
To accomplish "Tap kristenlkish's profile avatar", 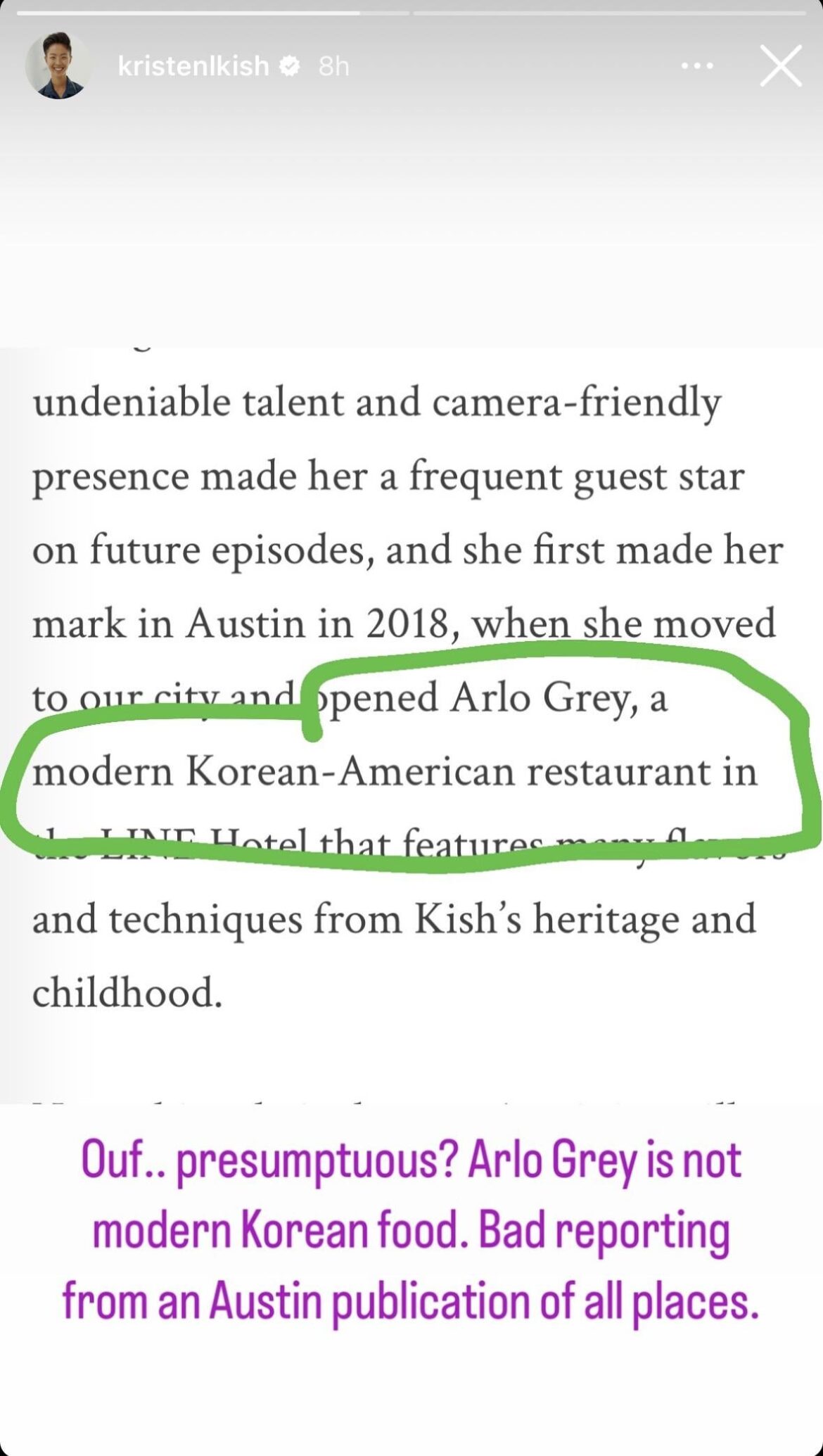I will point(60,63).
